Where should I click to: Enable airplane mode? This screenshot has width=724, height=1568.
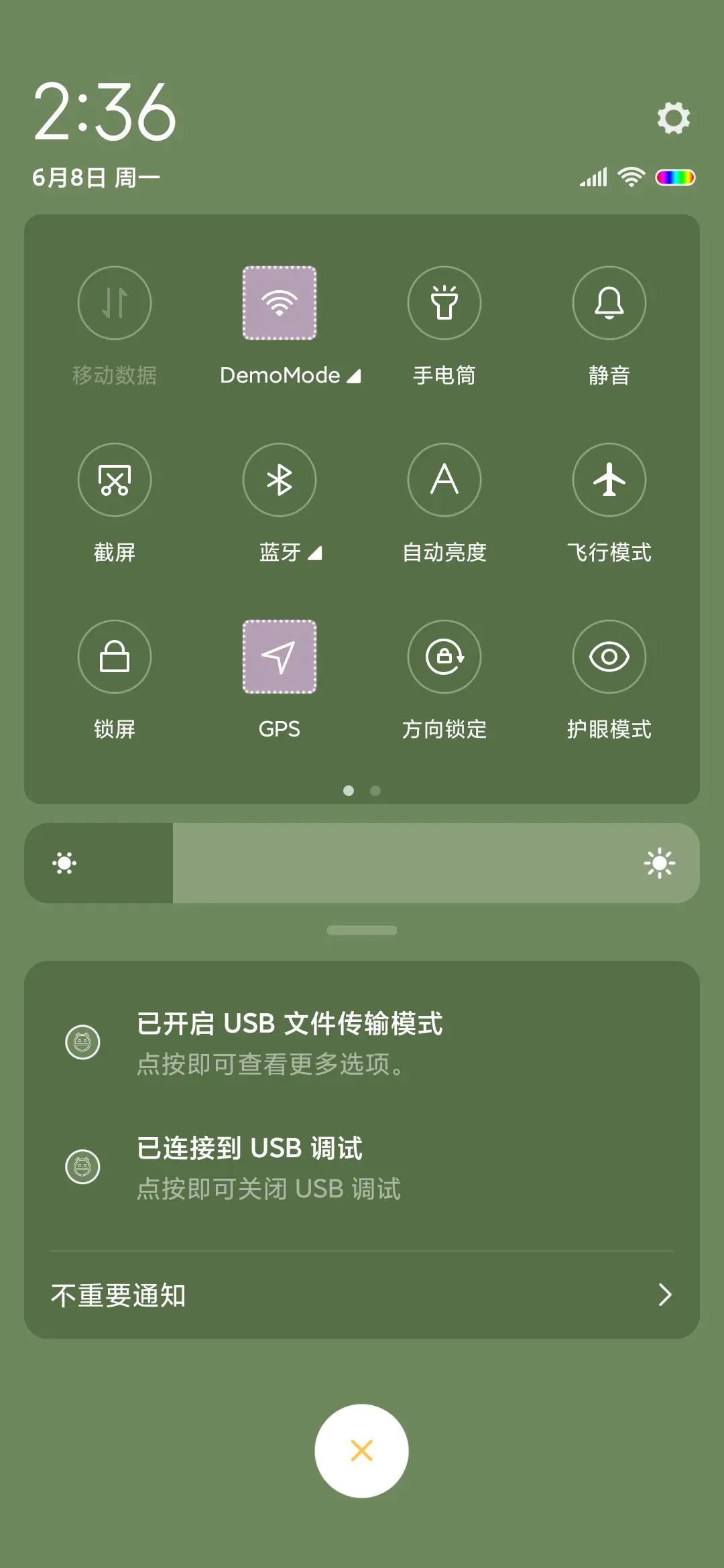click(609, 480)
